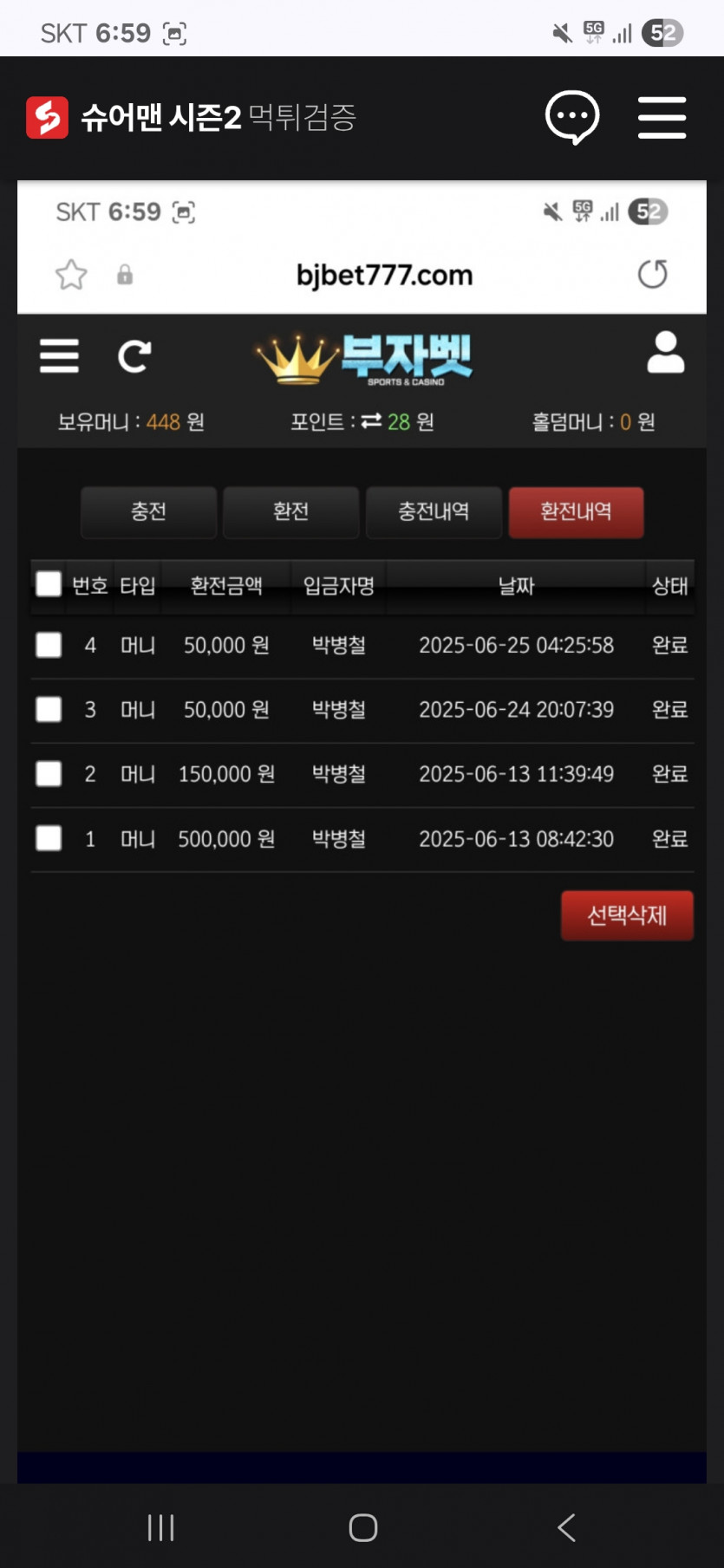Open the chat bubble icon in the header
This screenshot has width=724, height=1568.
tap(572, 117)
